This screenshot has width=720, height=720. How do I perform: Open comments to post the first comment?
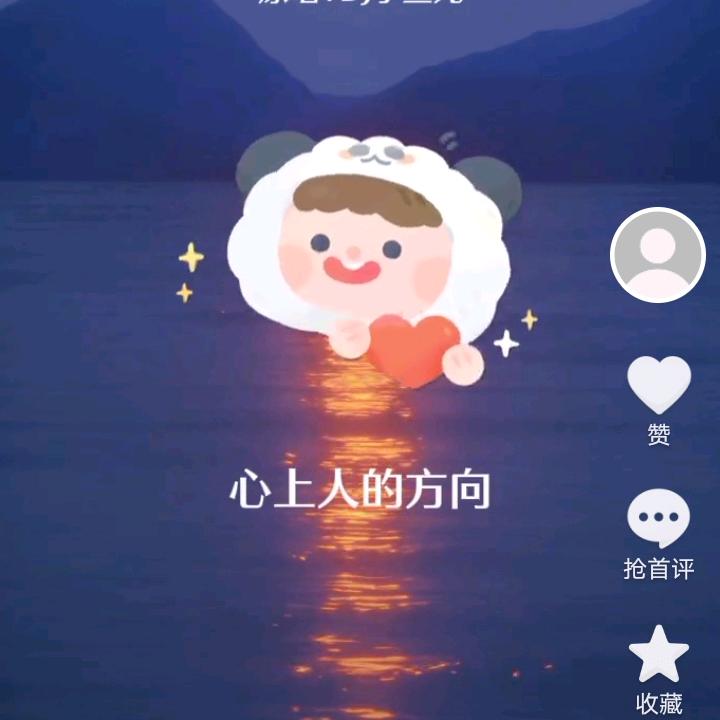click(658, 520)
